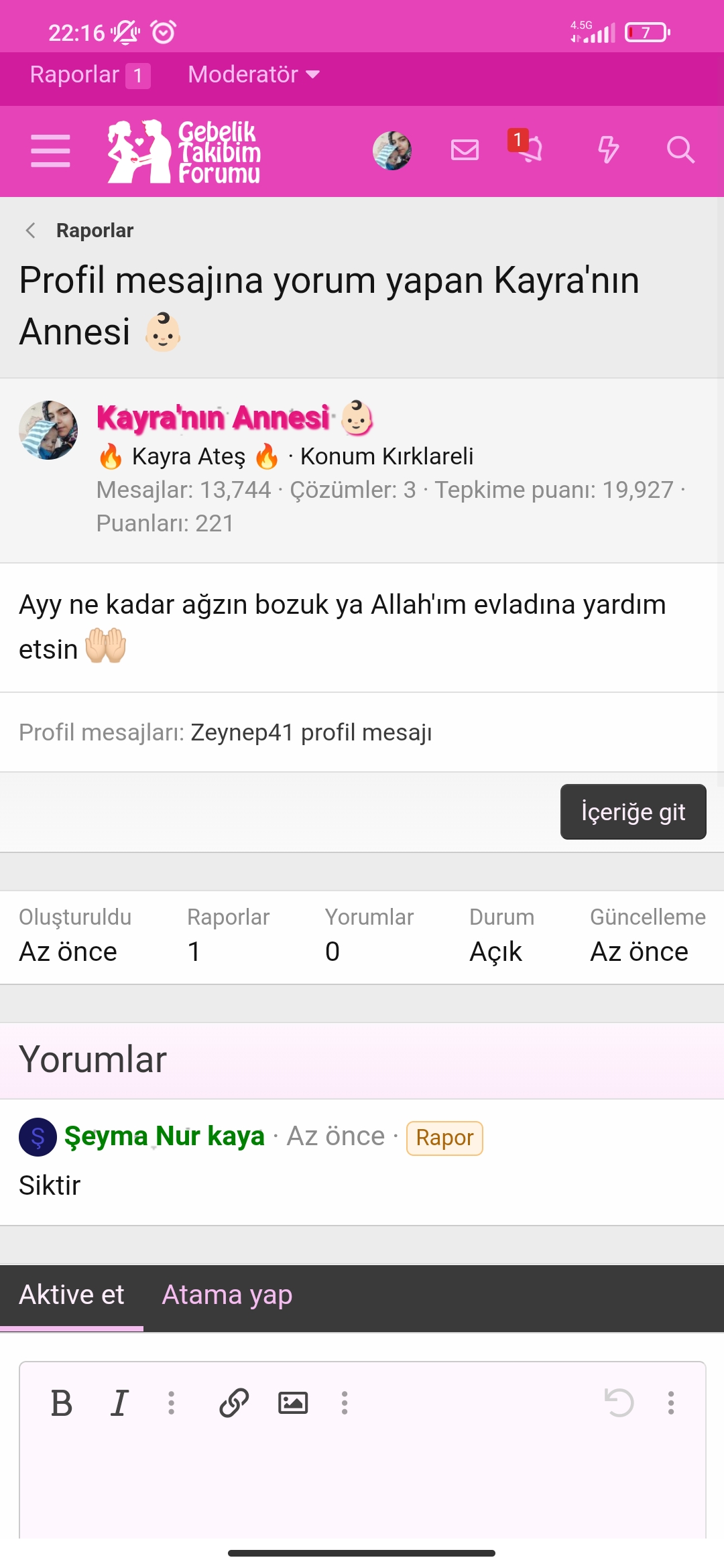Open my account avatar menu
This screenshot has height=1568, width=724.
pyautogui.click(x=392, y=150)
